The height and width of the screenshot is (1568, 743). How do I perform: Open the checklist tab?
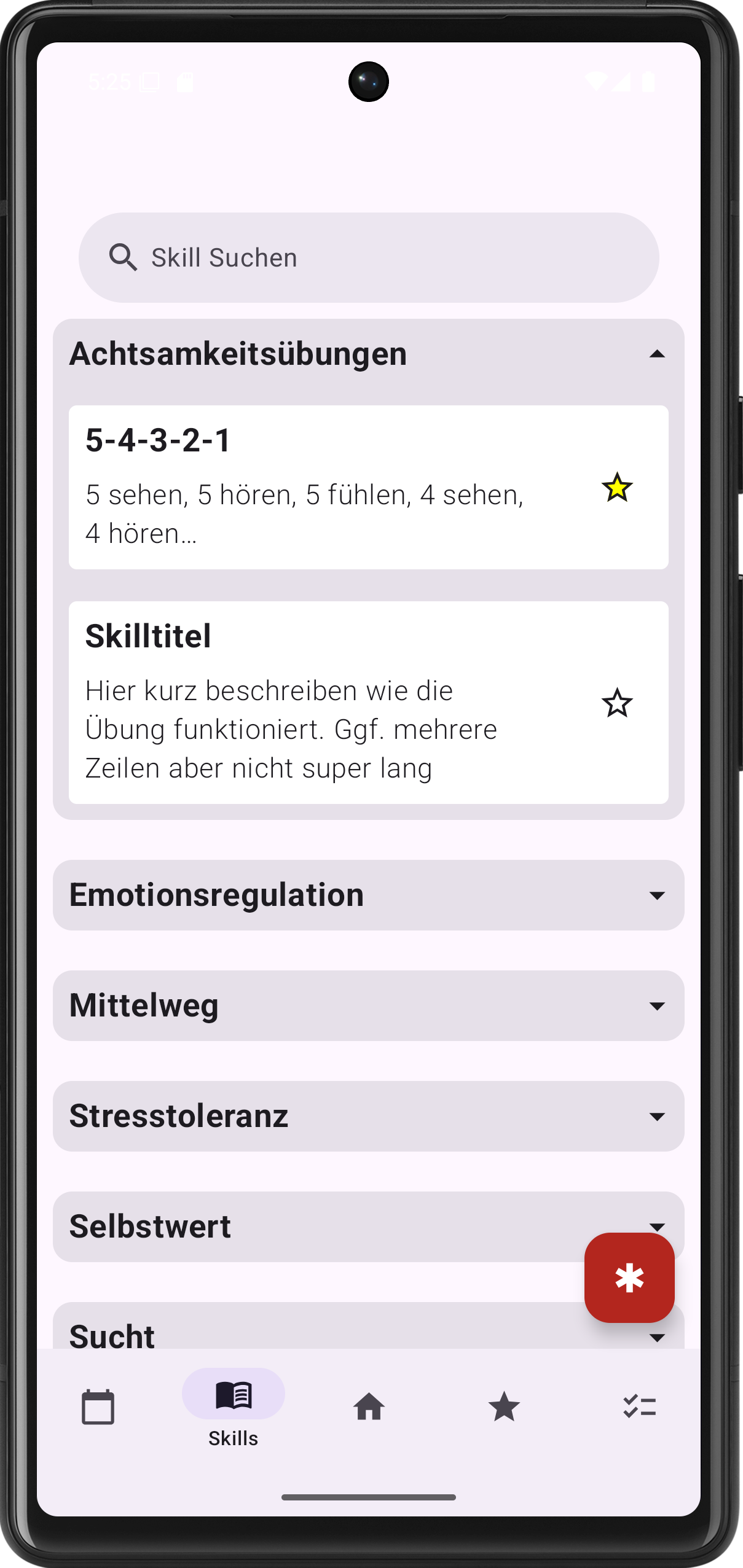(639, 1406)
